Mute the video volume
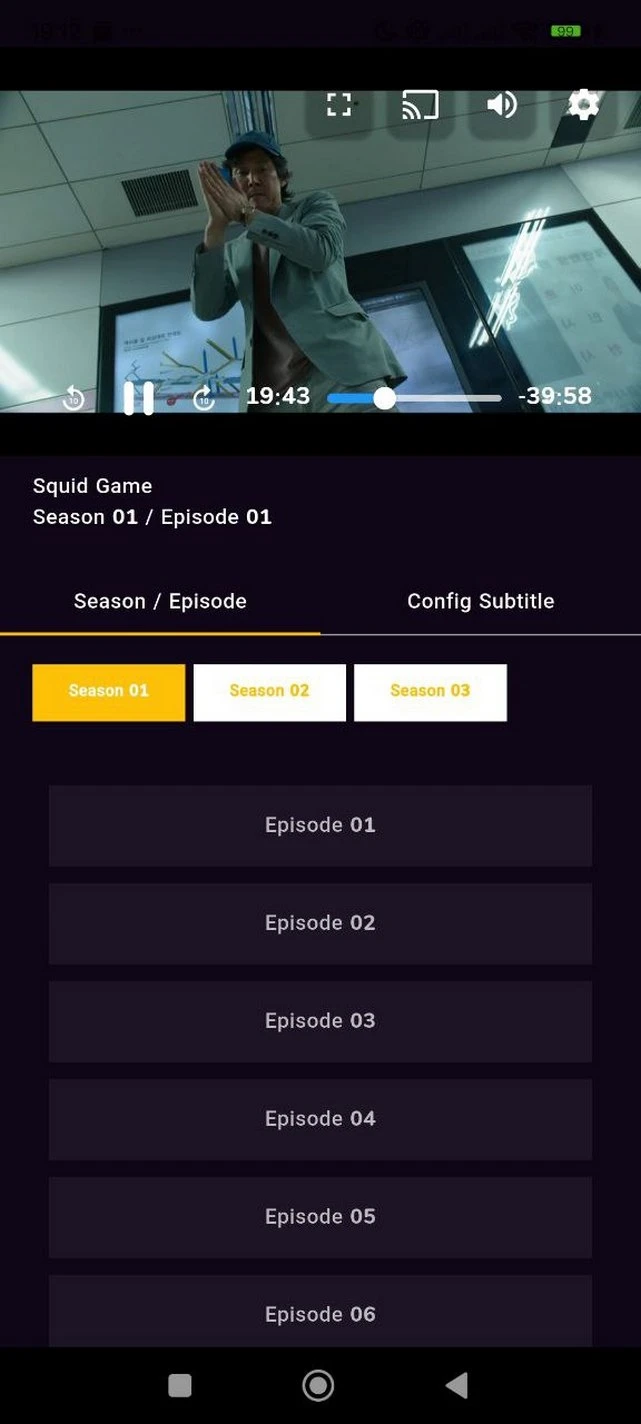 pos(502,104)
